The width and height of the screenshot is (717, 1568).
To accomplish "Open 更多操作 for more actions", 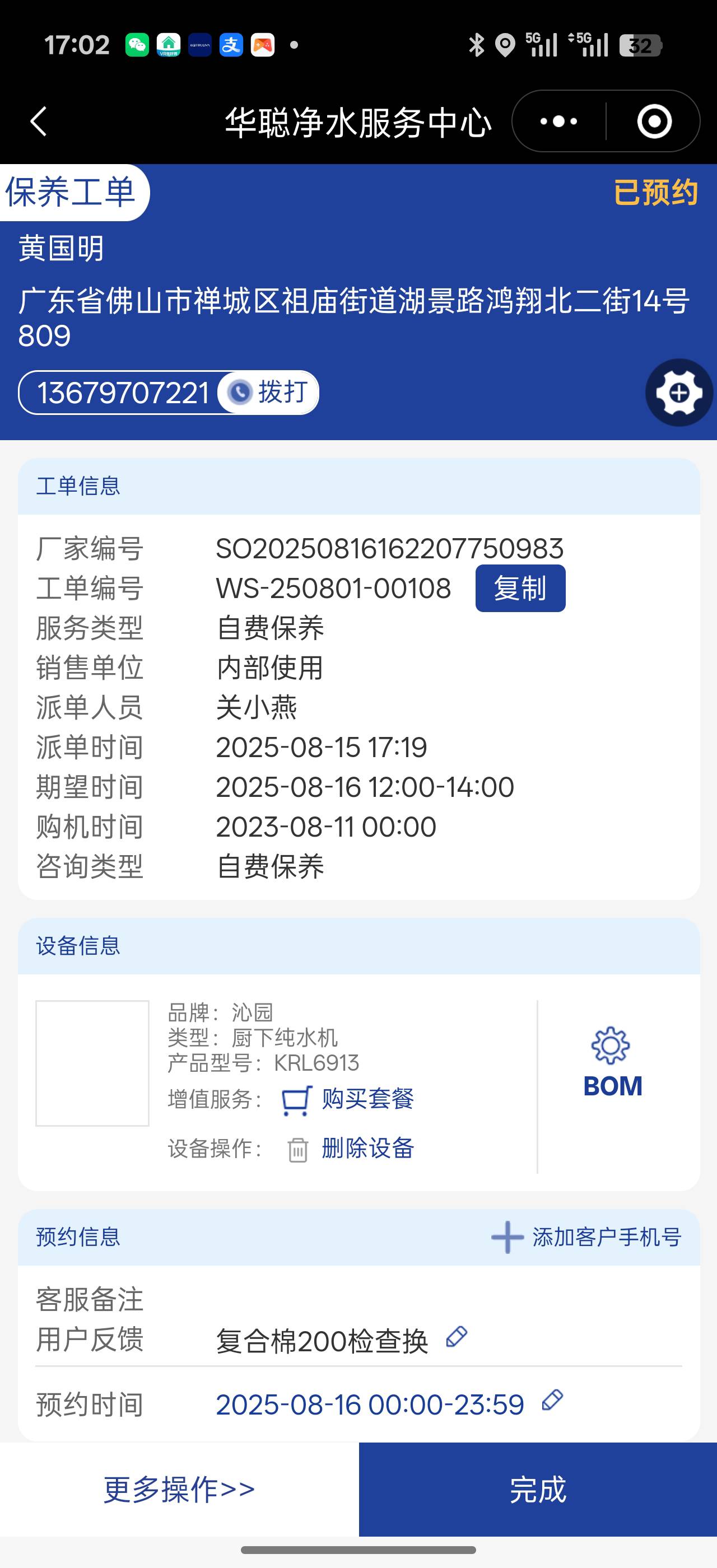I will 179,1489.
